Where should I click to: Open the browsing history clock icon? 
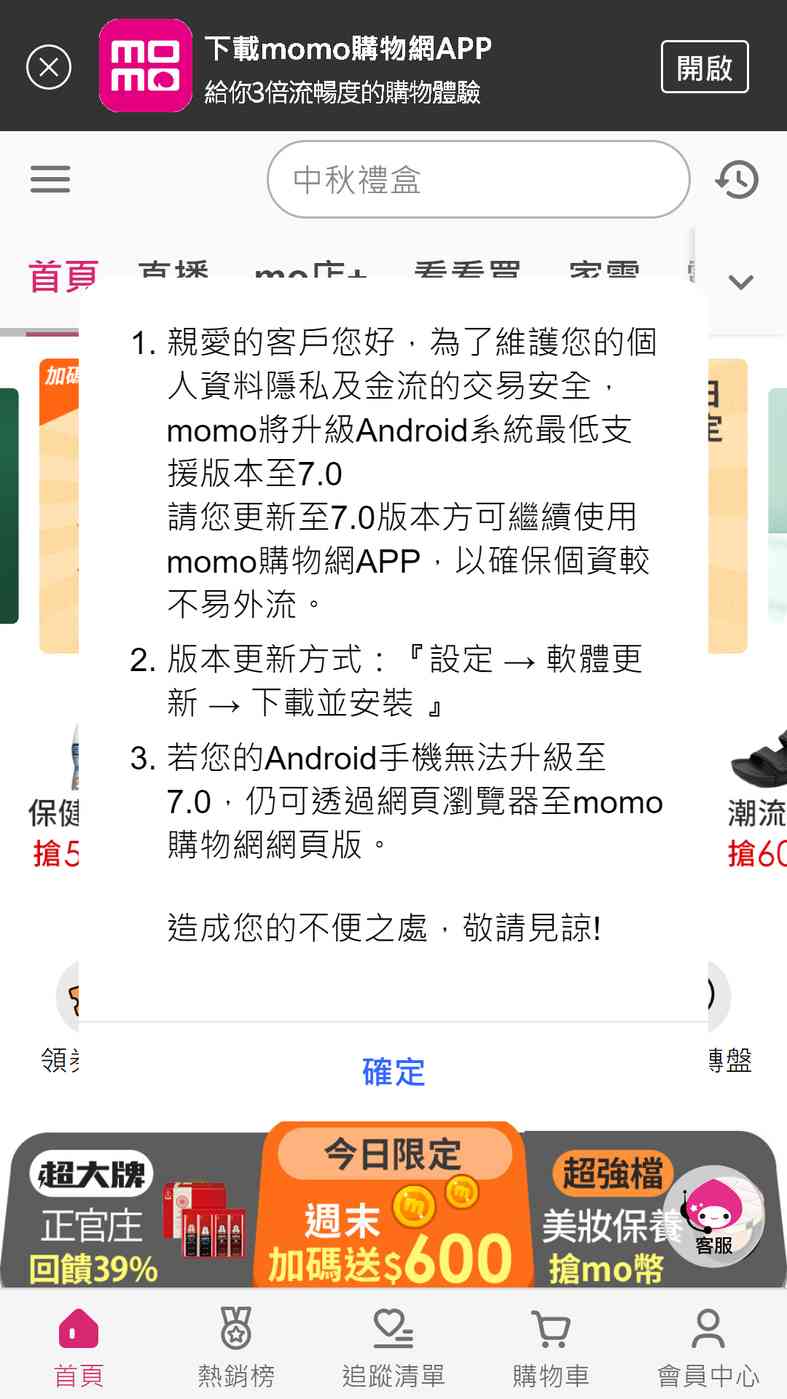737,180
